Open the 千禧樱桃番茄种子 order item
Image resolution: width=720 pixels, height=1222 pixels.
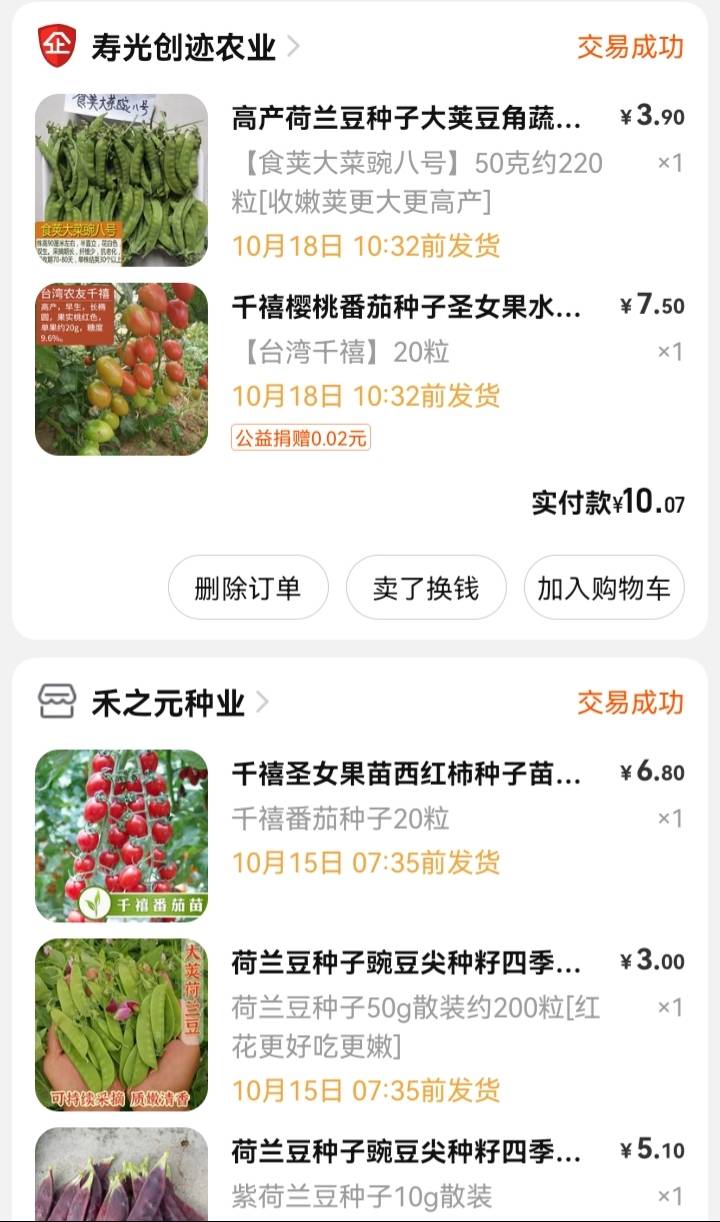(x=406, y=306)
